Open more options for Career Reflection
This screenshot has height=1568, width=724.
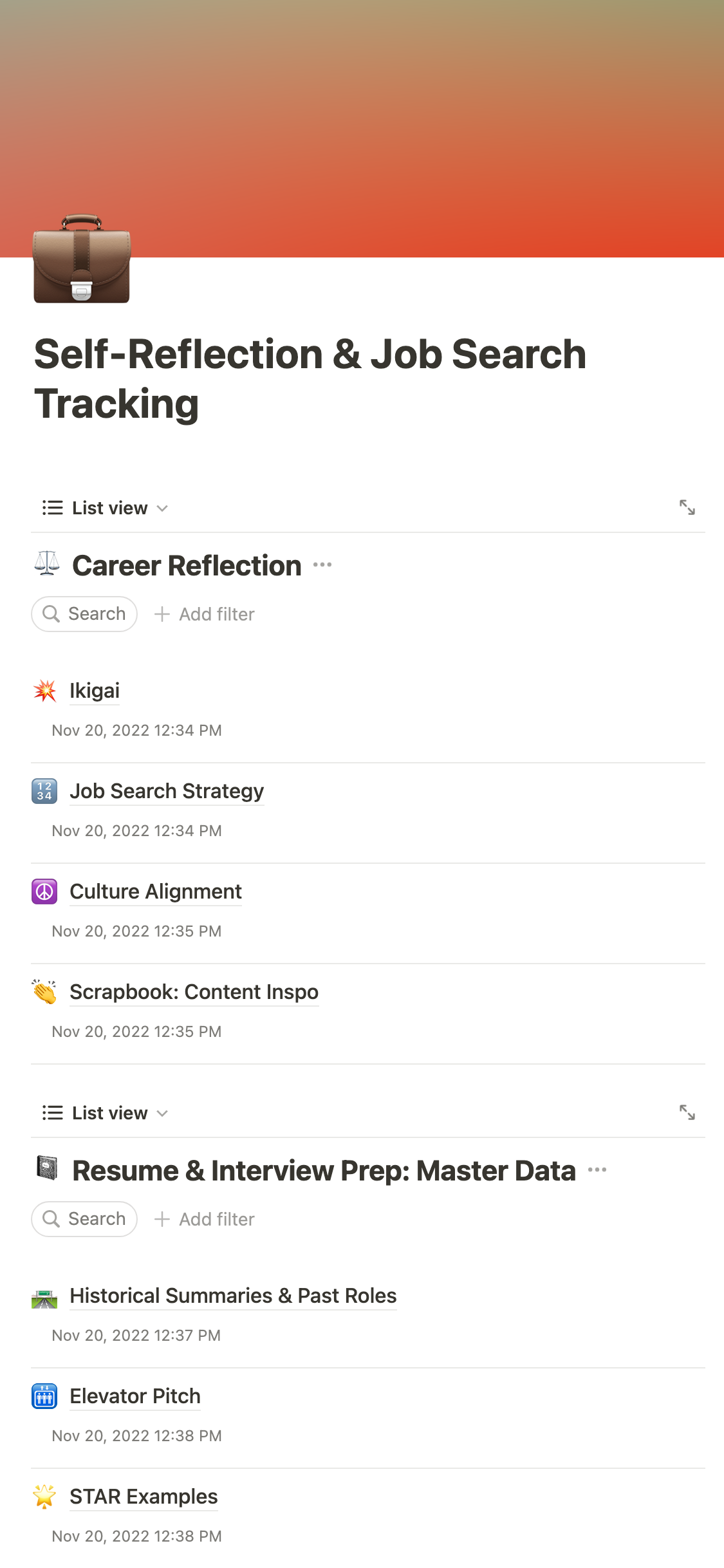[x=322, y=565]
